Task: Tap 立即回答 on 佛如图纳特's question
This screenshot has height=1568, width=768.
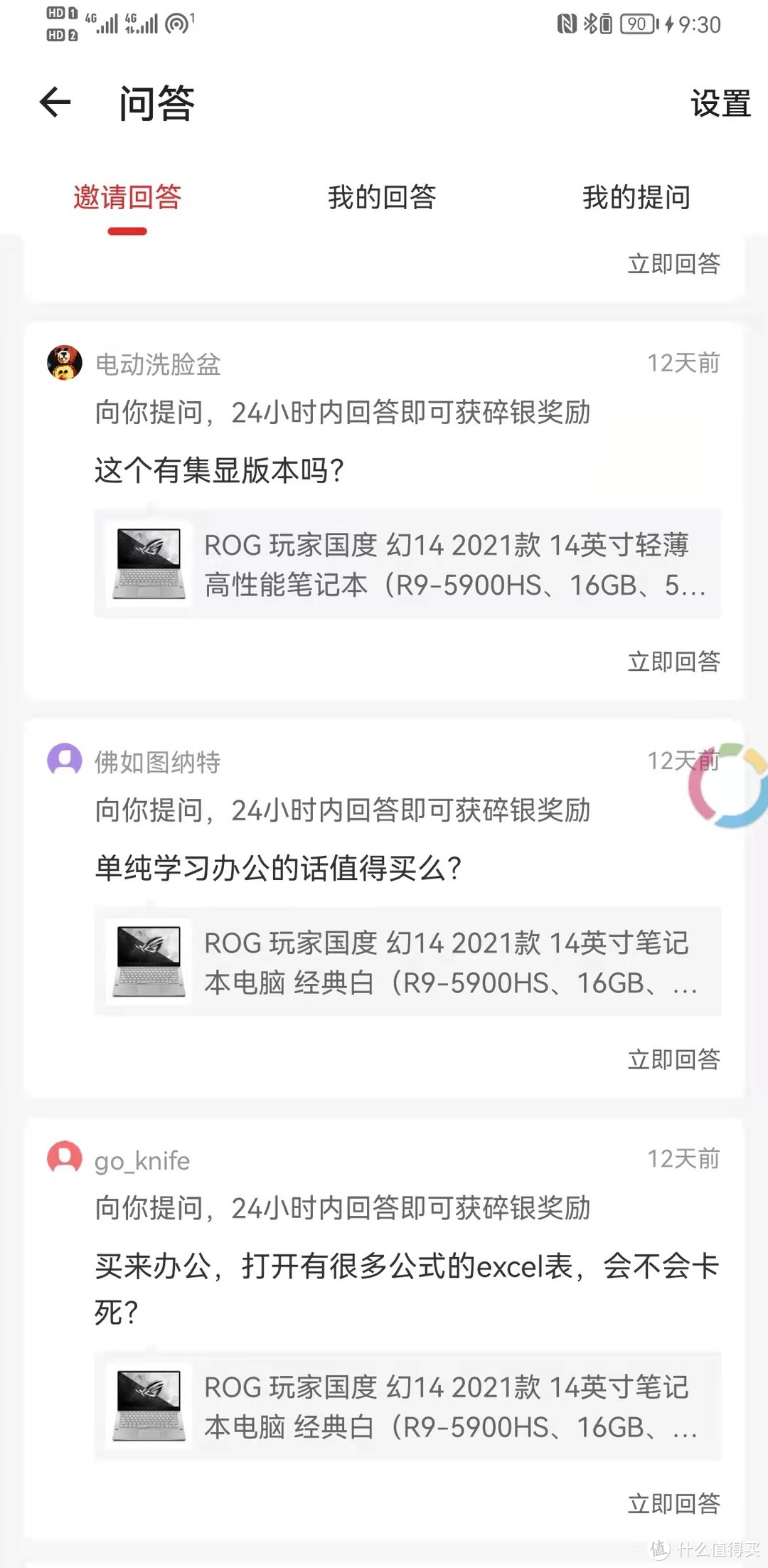Action: (x=674, y=1060)
